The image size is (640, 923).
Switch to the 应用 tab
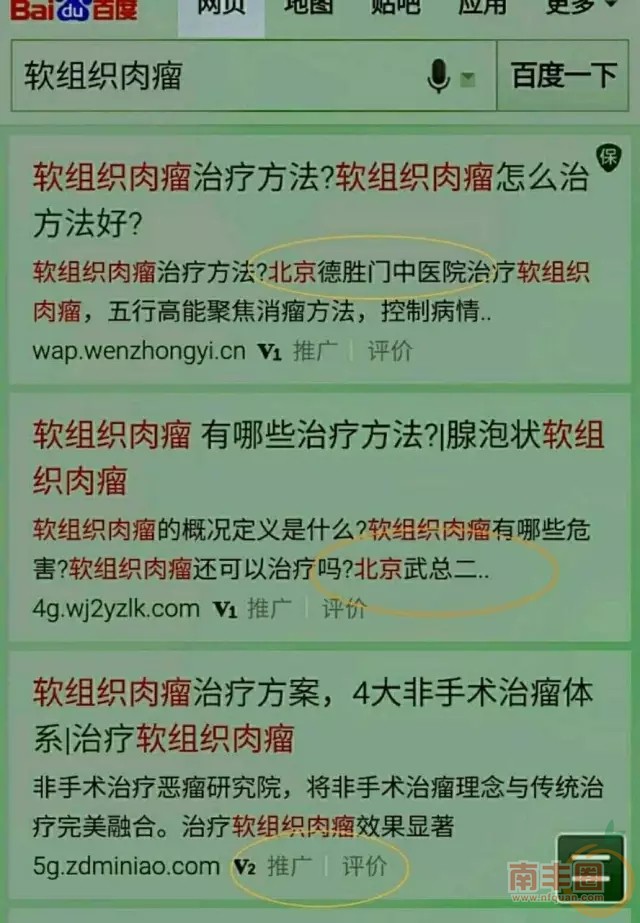coord(482,8)
